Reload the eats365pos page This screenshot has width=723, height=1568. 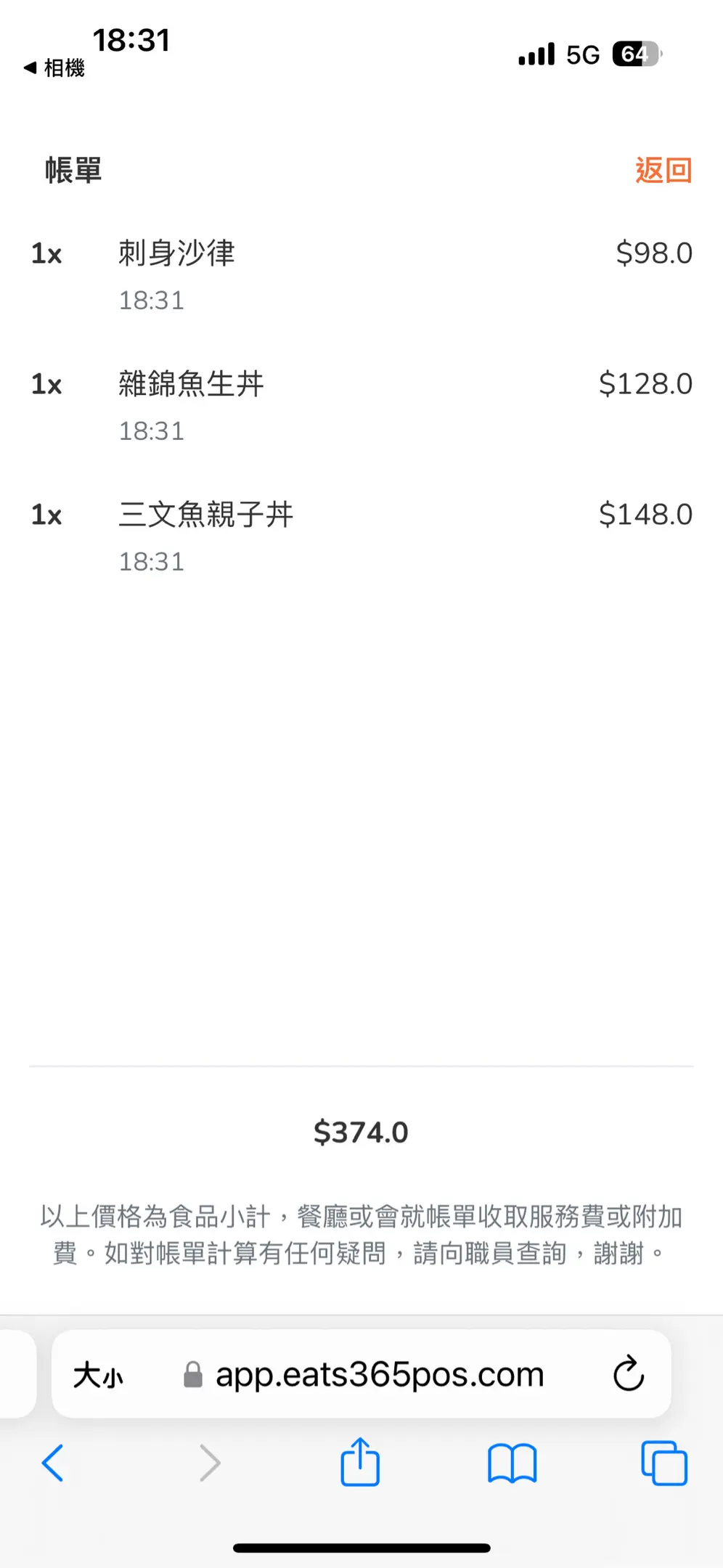[628, 1374]
